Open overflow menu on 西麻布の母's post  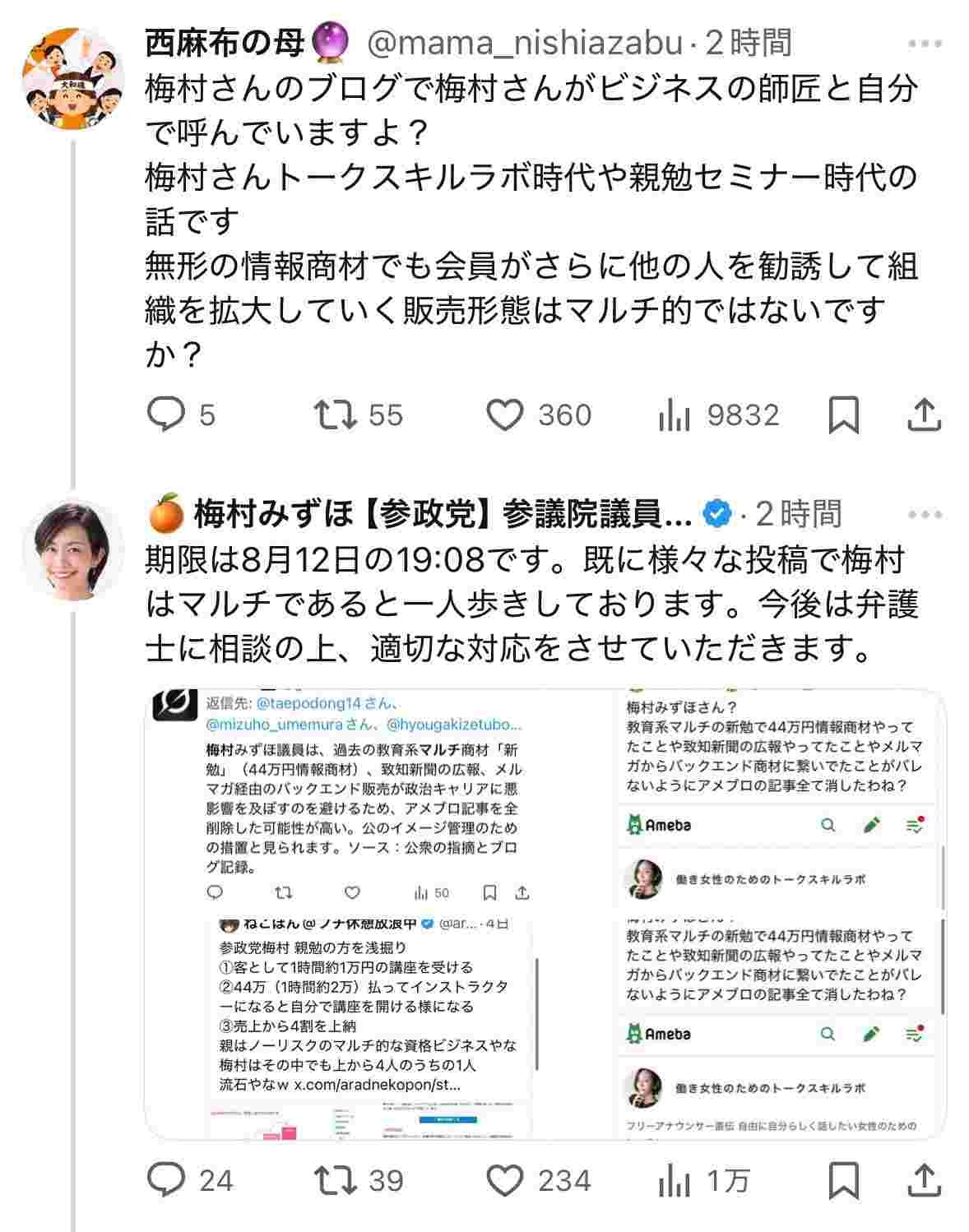pos(925,44)
